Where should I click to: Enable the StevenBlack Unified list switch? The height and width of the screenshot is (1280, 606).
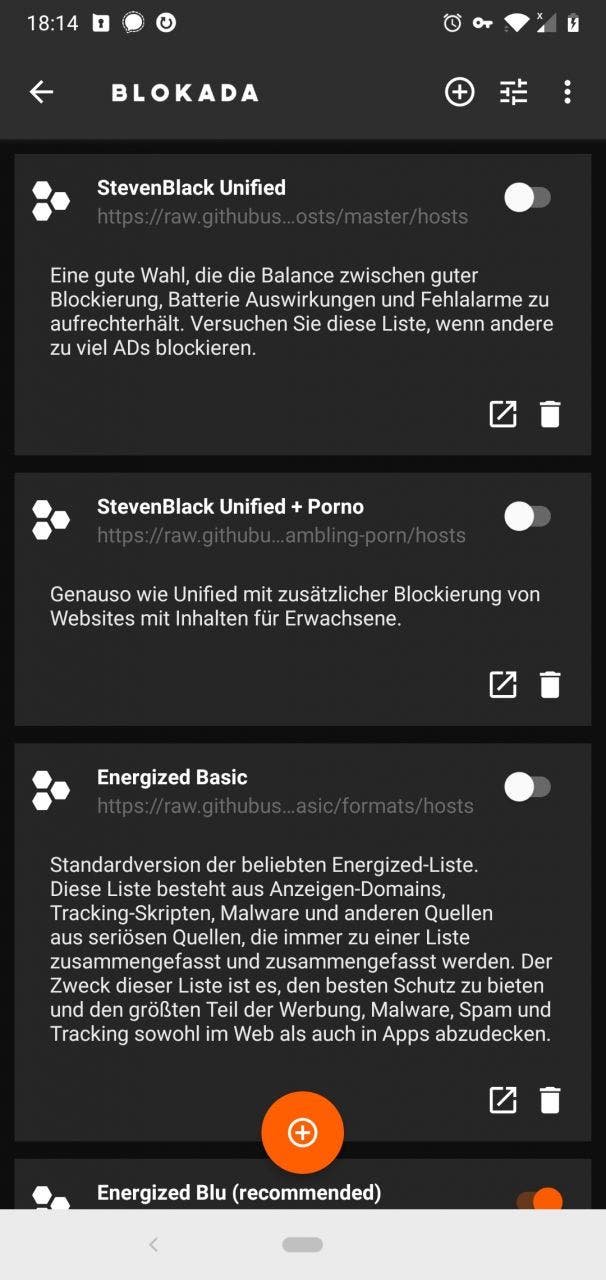pyautogui.click(x=527, y=198)
